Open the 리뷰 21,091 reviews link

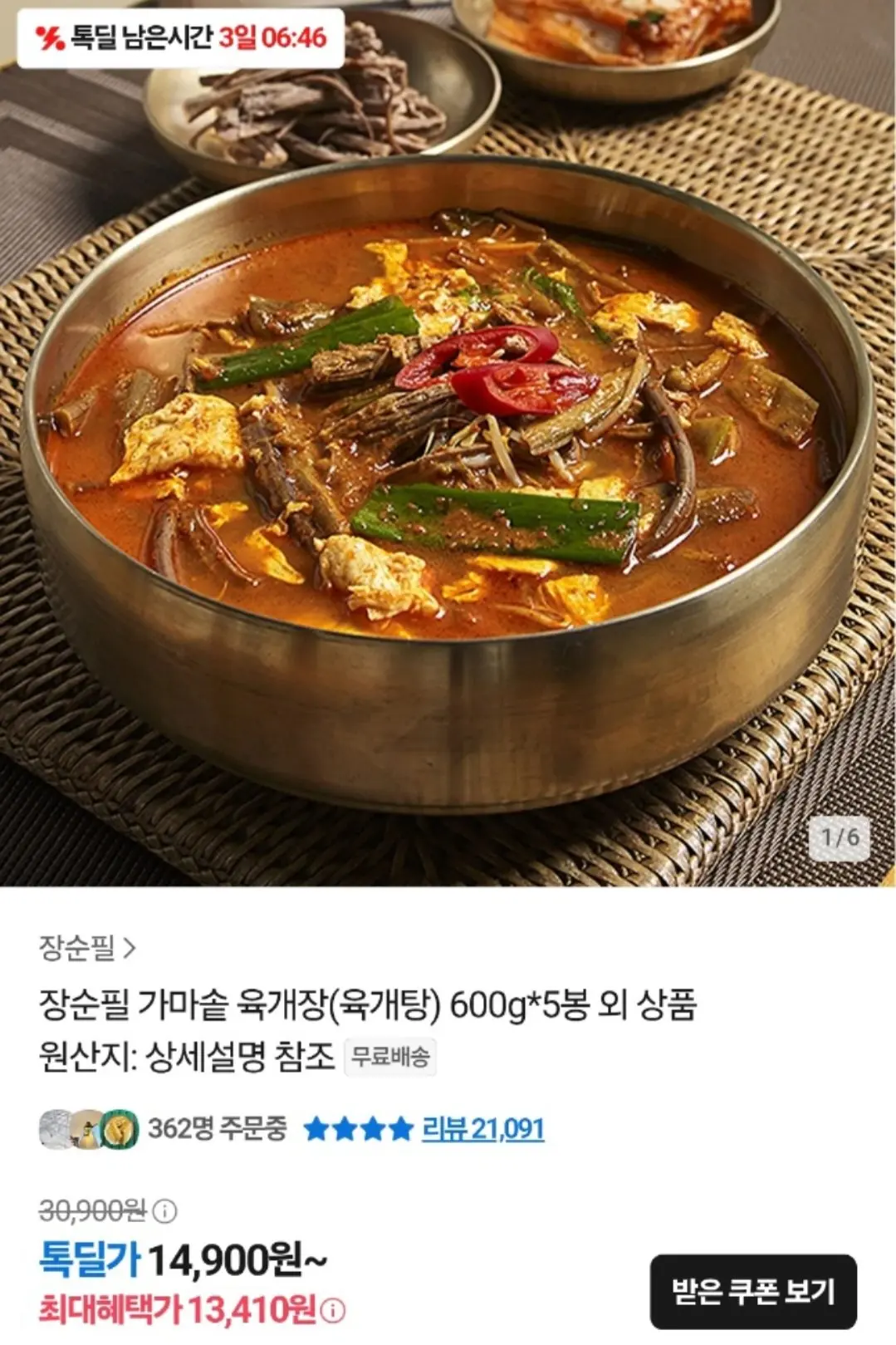pyautogui.click(x=482, y=1129)
